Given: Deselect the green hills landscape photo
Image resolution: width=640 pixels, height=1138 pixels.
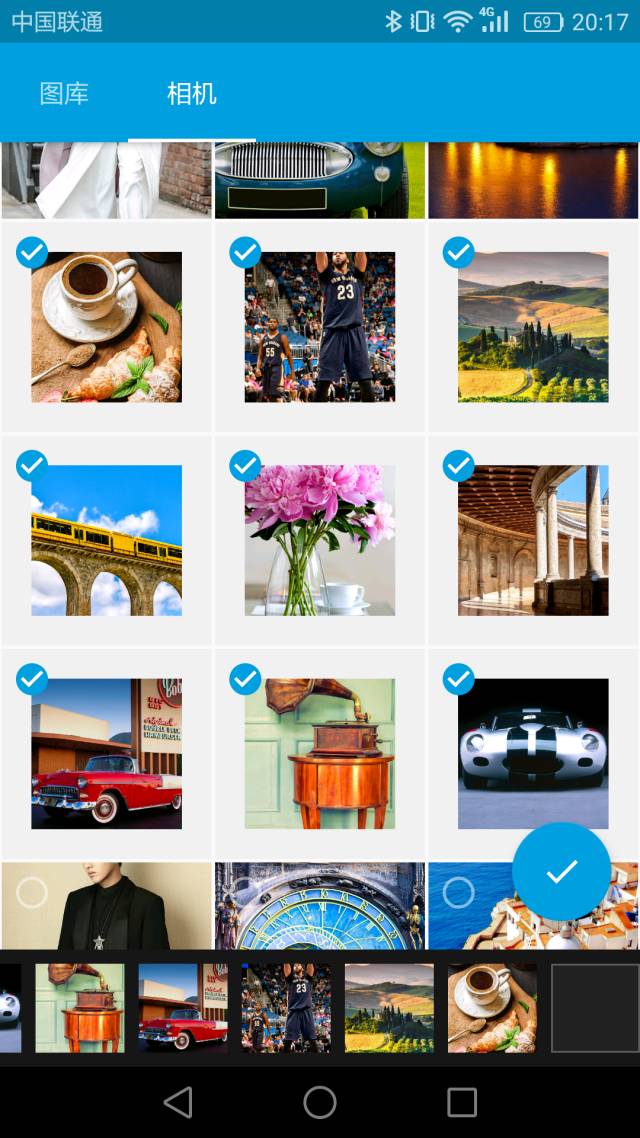Looking at the screenshot, I should (458, 252).
